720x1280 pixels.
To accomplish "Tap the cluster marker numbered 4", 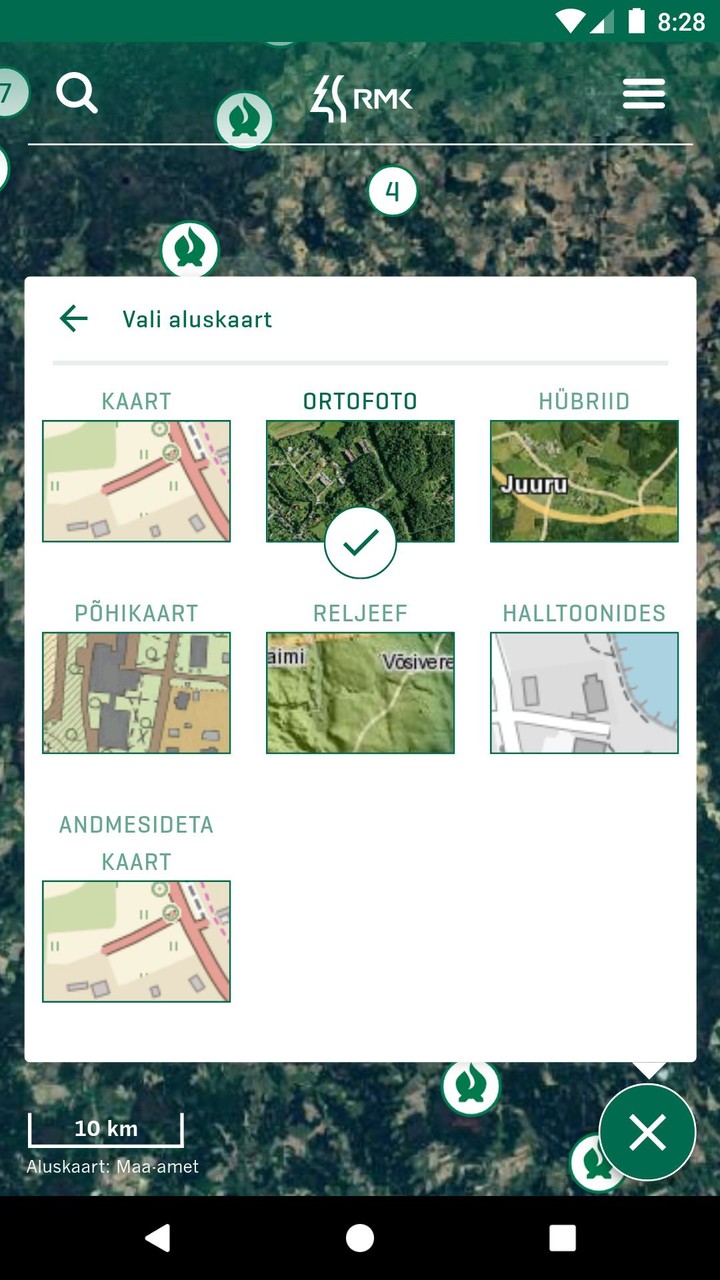I will (393, 191).
